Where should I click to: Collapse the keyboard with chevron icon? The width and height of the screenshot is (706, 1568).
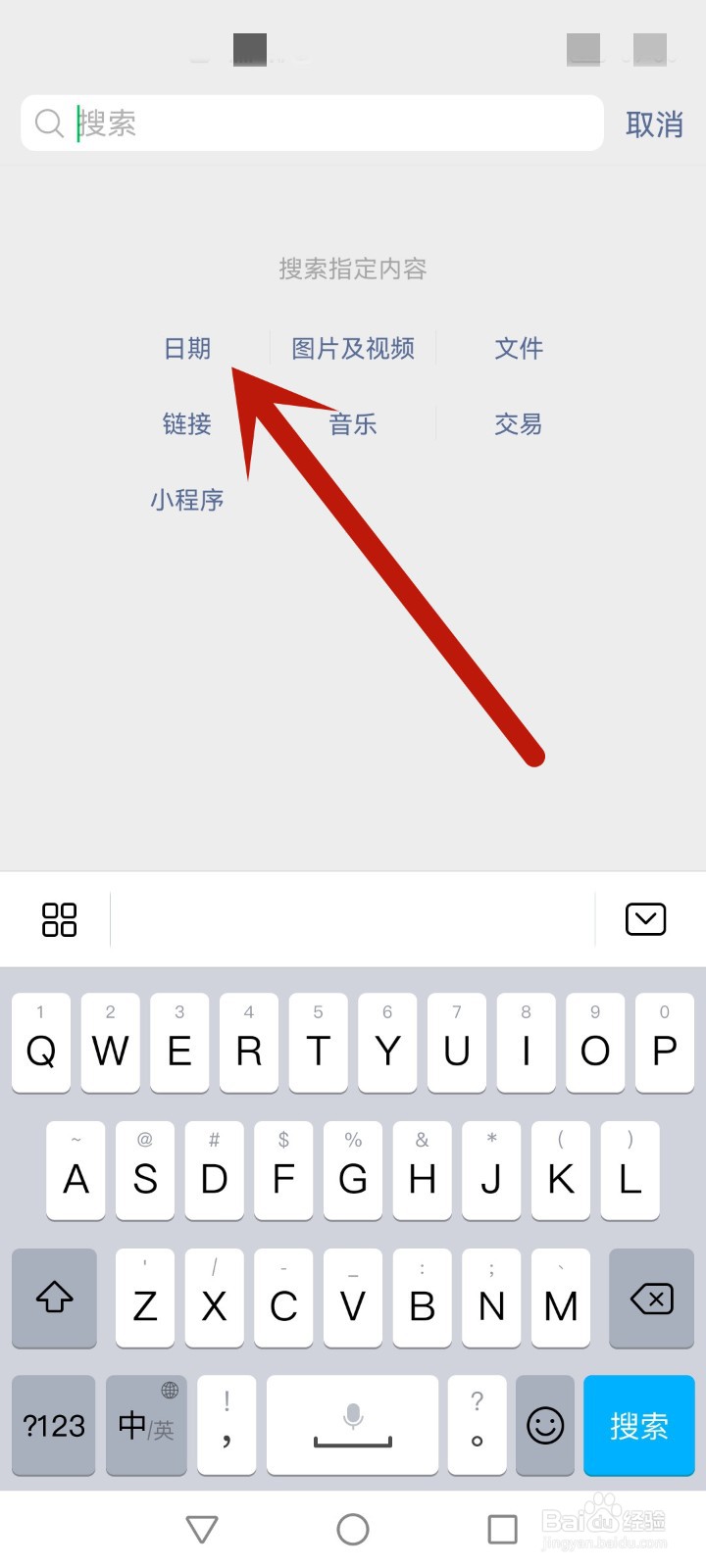(644, 919)
